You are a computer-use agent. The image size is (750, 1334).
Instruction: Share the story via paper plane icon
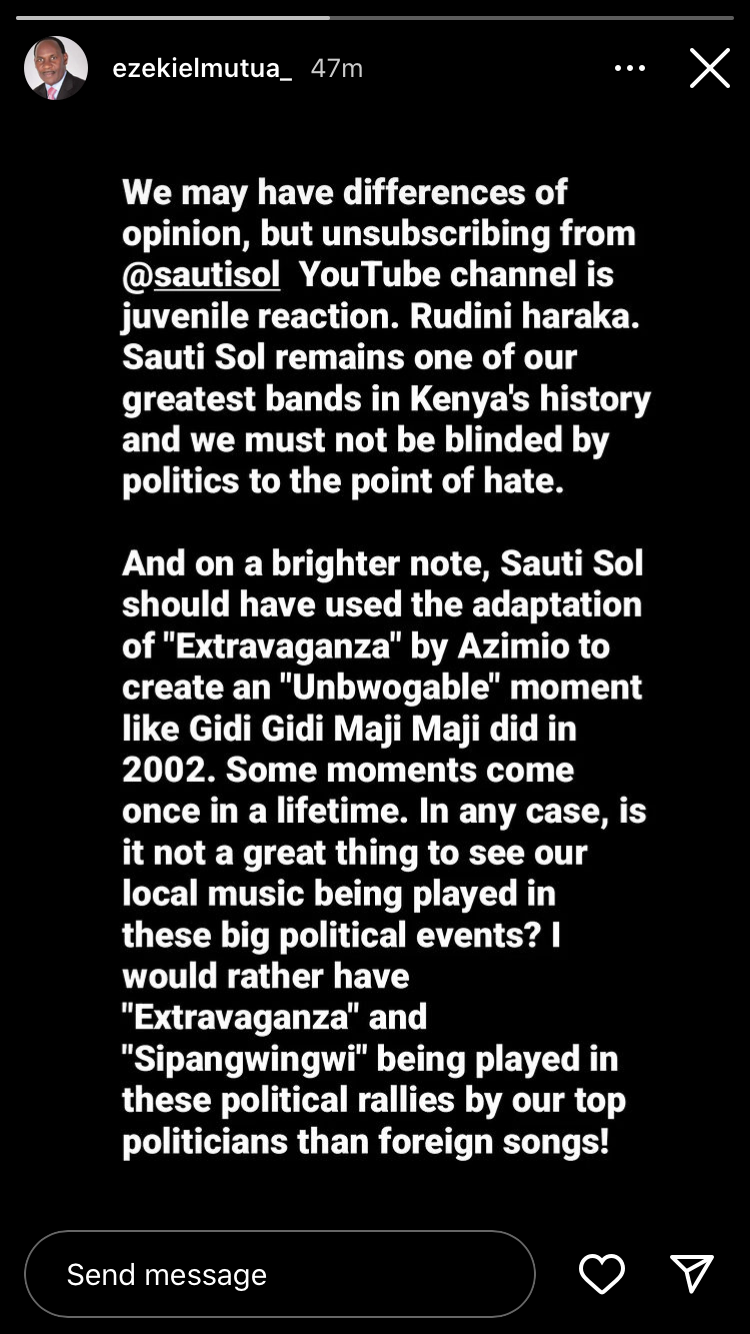pyautogui.click(x=692, y=1274)
